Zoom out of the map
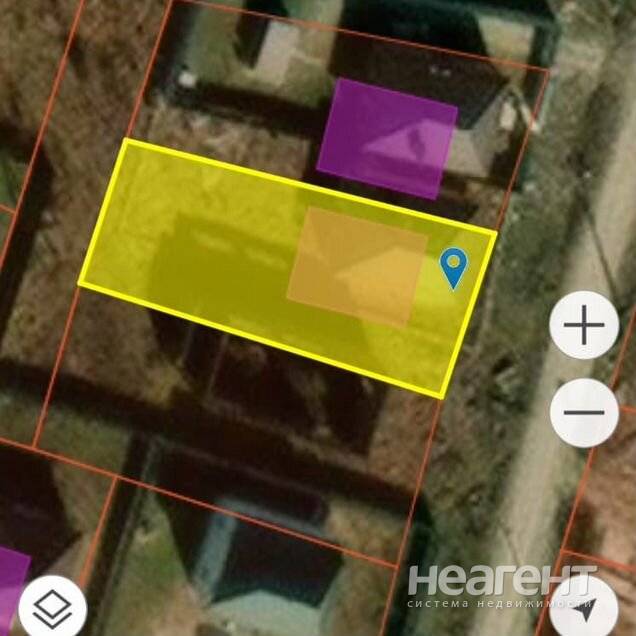Screen dimensions: 636x636 [x=584, y=412]
